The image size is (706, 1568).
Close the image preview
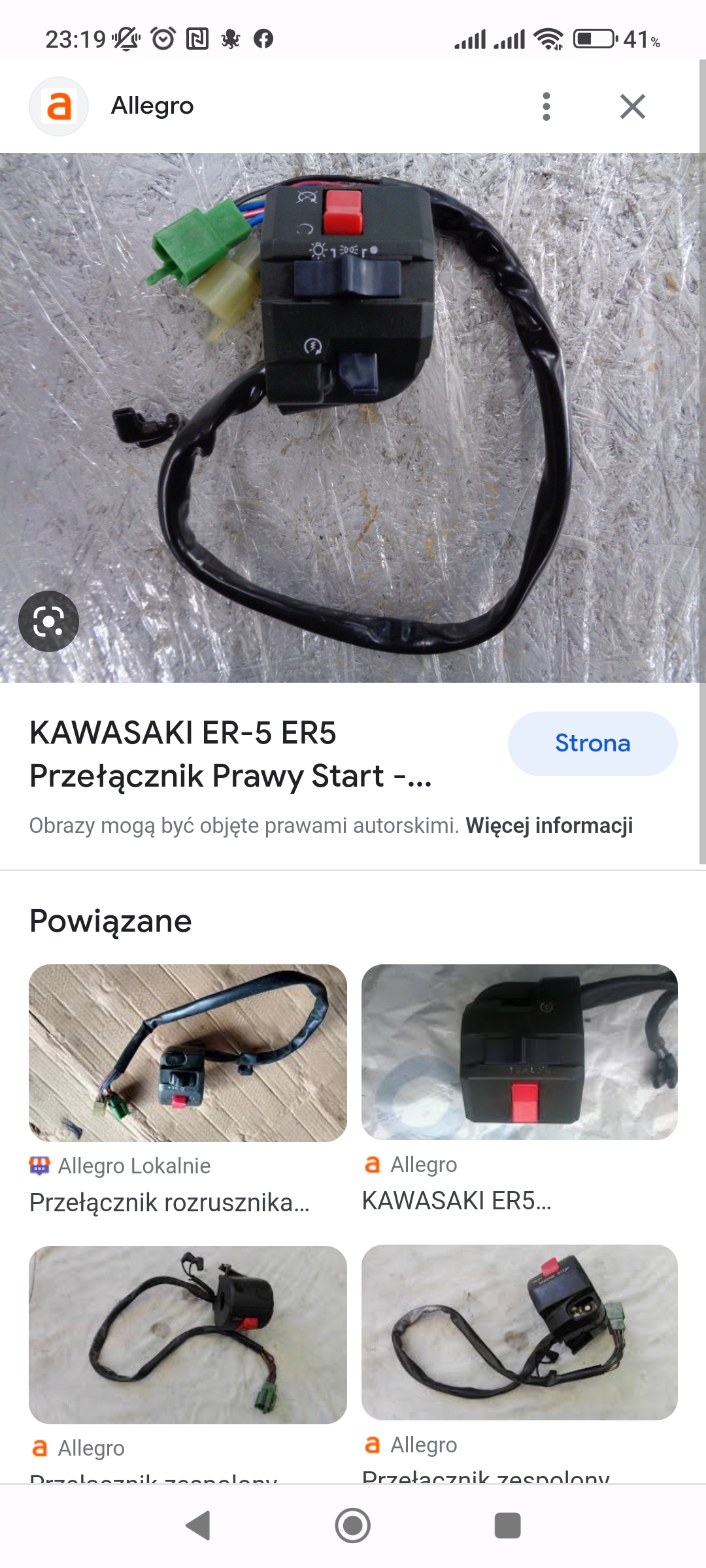coord(632,106)
